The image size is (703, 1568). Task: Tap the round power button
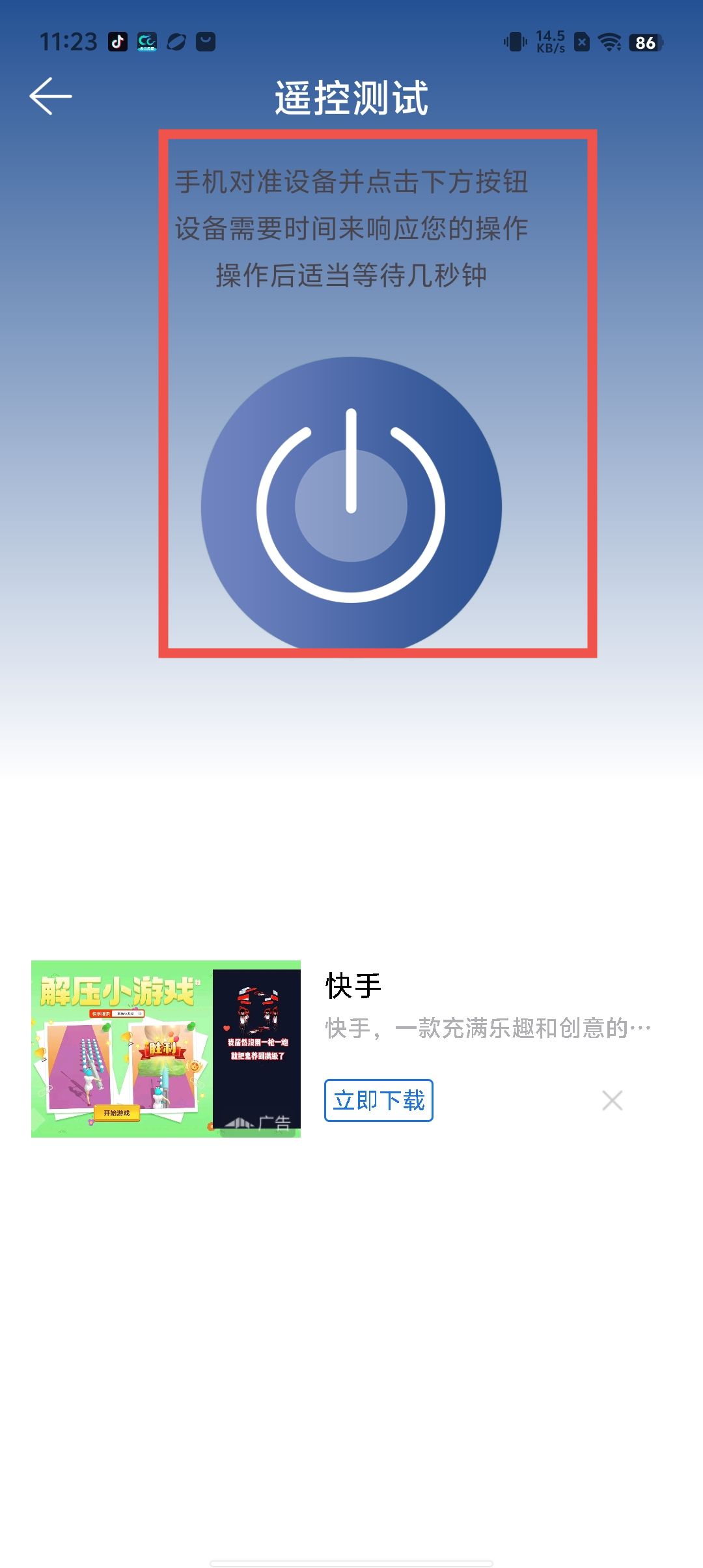[351, 507]
